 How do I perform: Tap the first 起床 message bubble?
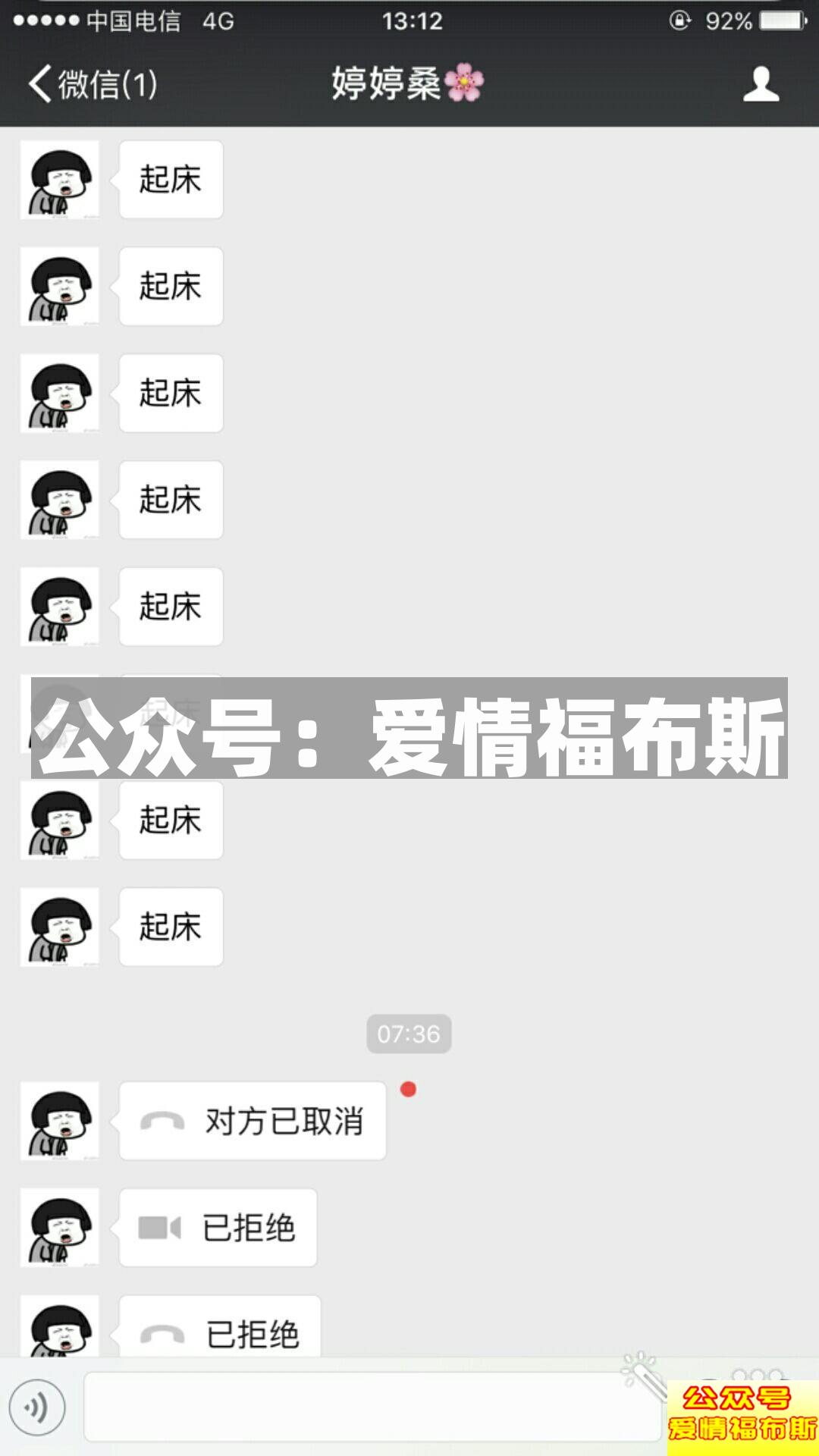point(171,179)
